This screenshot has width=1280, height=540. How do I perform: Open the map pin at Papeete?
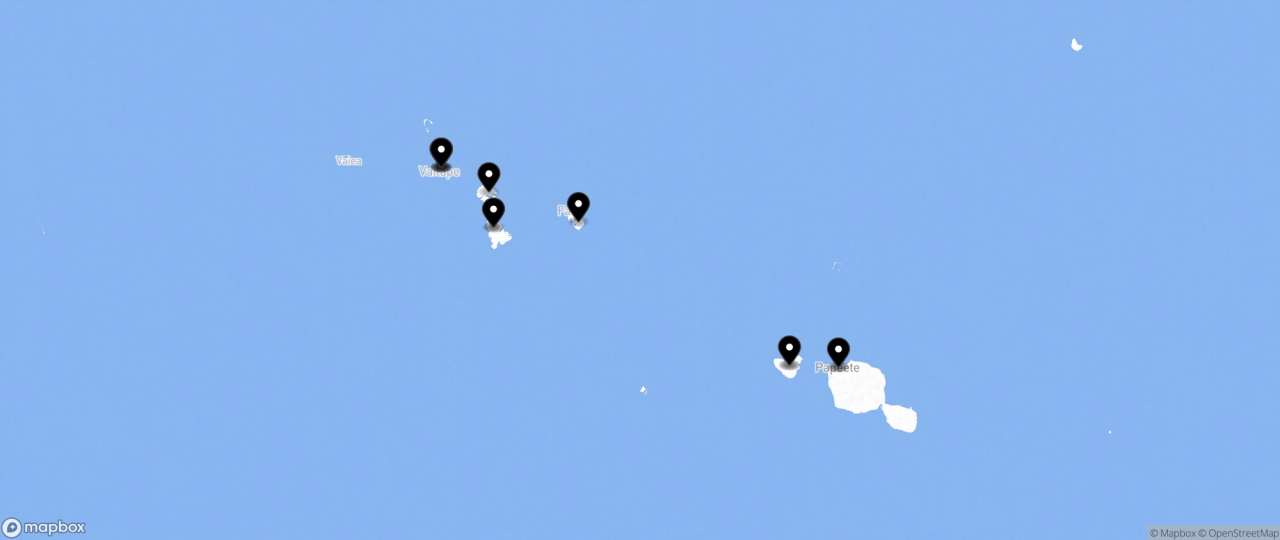[x=838, y=352]
